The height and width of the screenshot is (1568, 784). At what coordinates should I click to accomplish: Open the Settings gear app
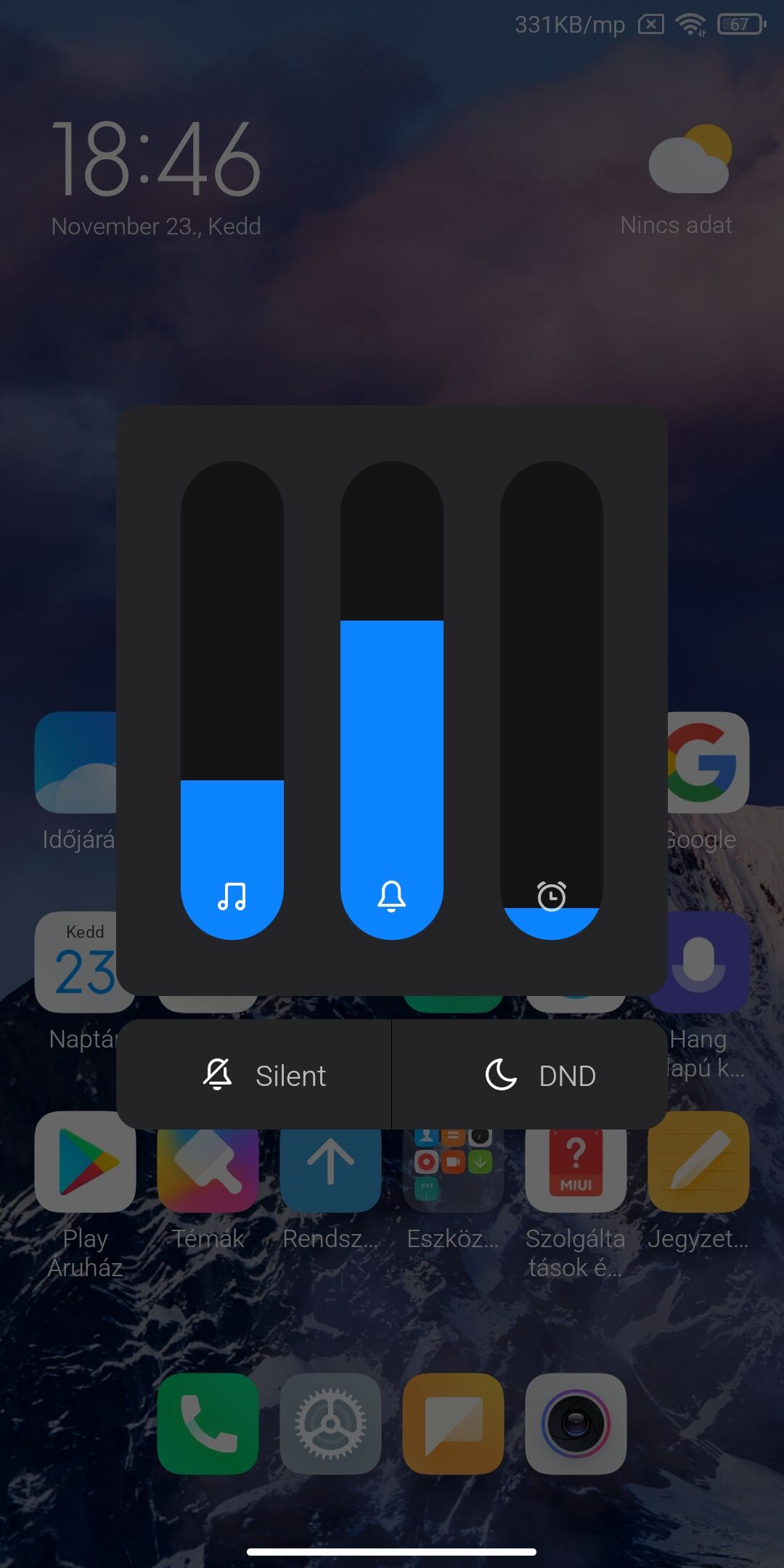[x=330, y=1424]
